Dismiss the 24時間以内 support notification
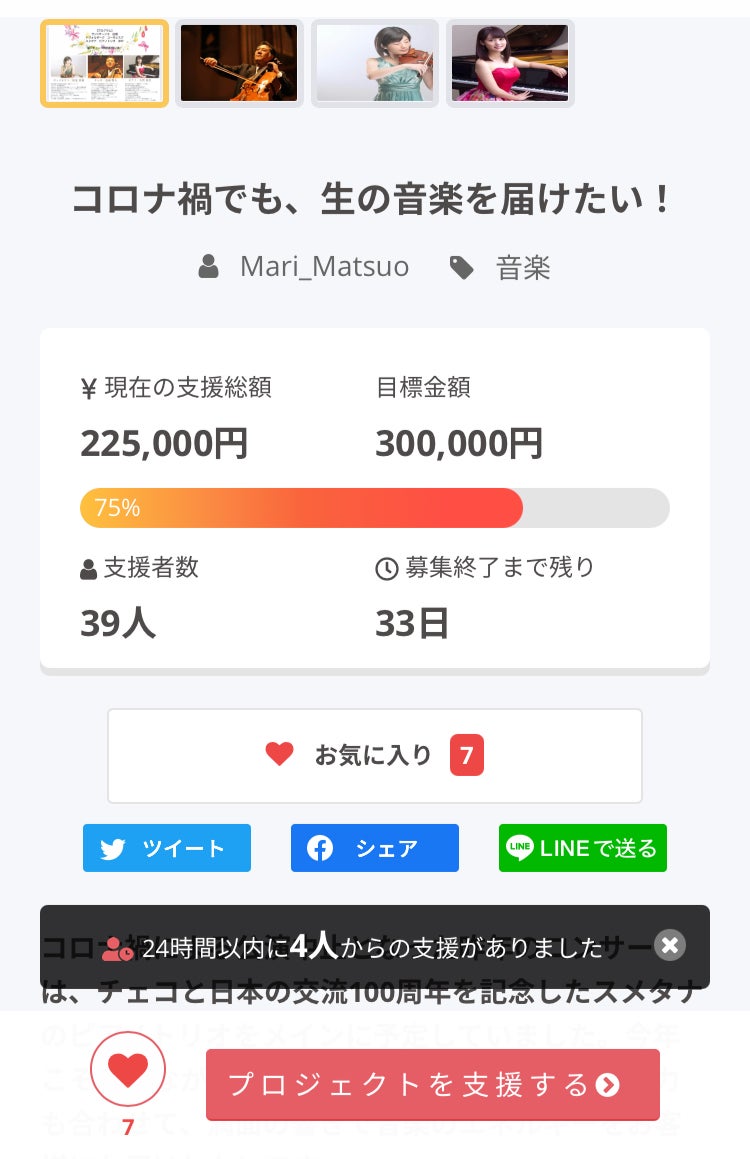Viewport: 750px width, 1159px height. pos(670,945)
